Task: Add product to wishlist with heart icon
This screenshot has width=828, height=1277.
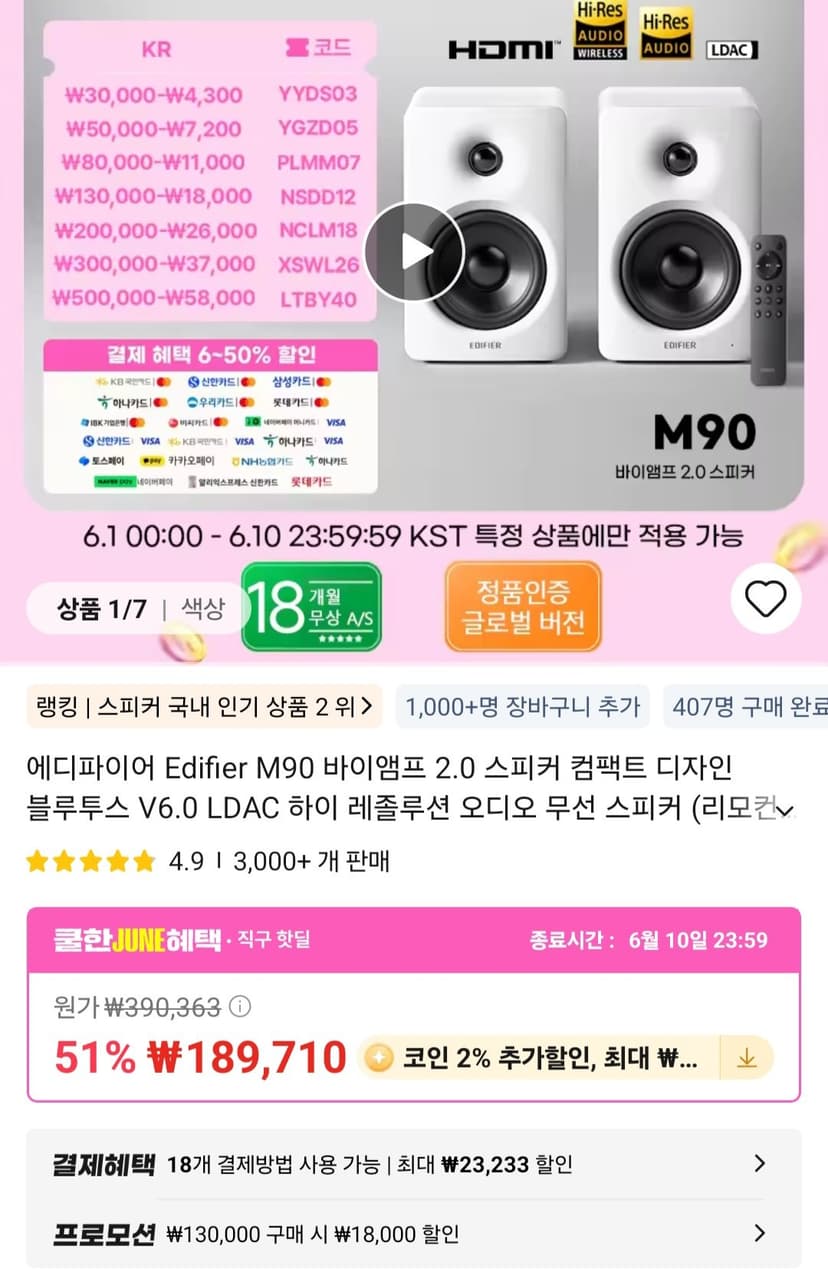Action: [x=766, y=598]
